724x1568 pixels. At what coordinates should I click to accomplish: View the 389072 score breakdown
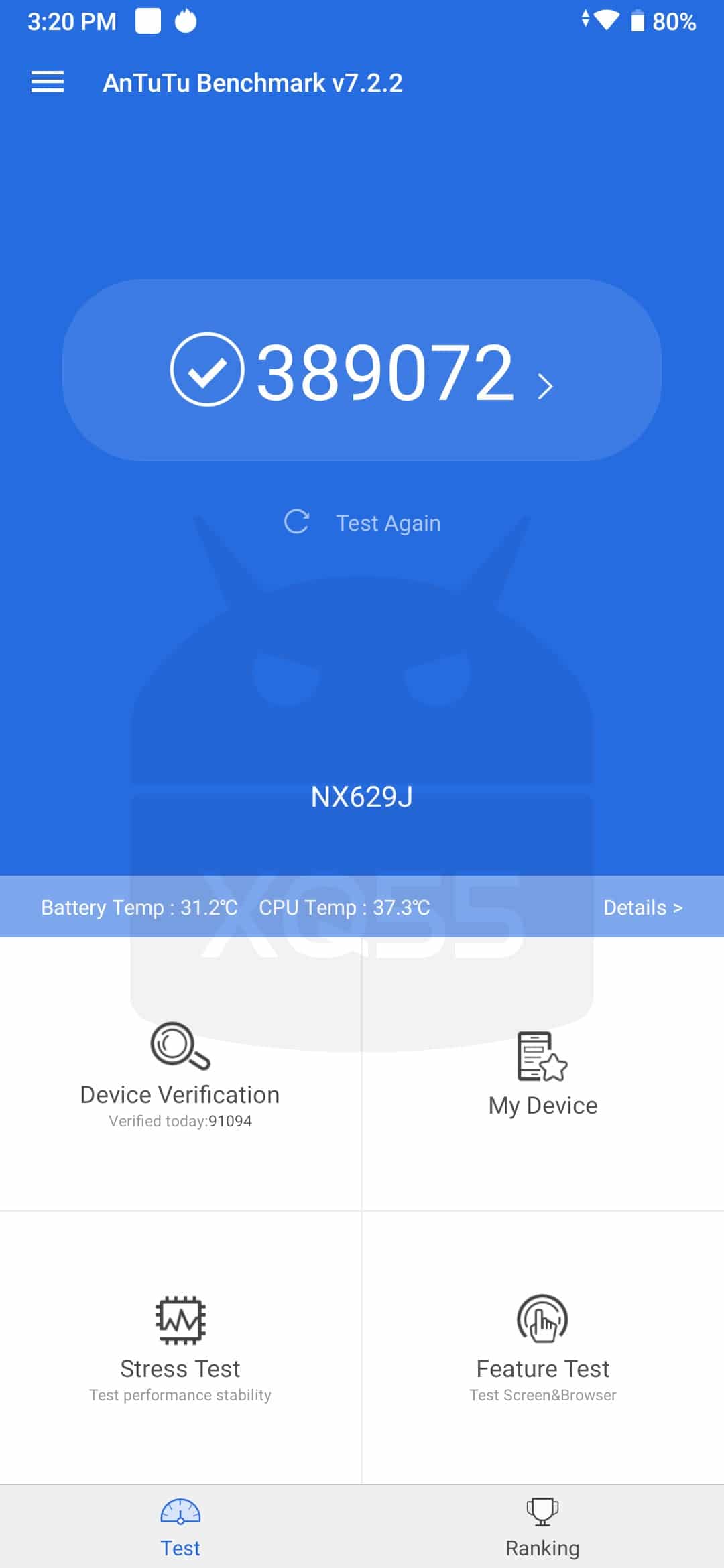tap(362, 371)
